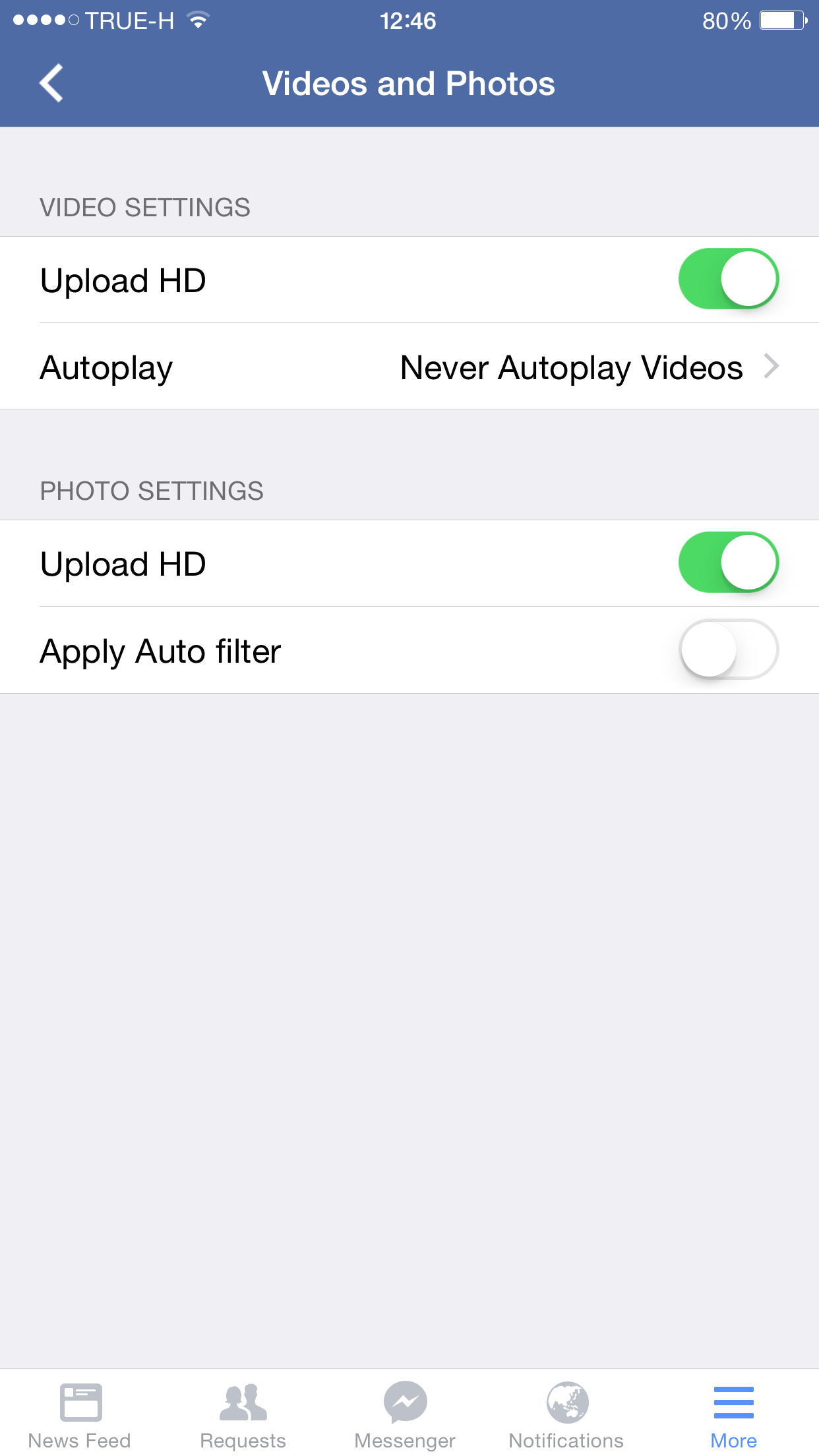The image size is (819, 1456).
Task: Turn off Upload HD under Video Settings
Action: click(x=729, y=279)
